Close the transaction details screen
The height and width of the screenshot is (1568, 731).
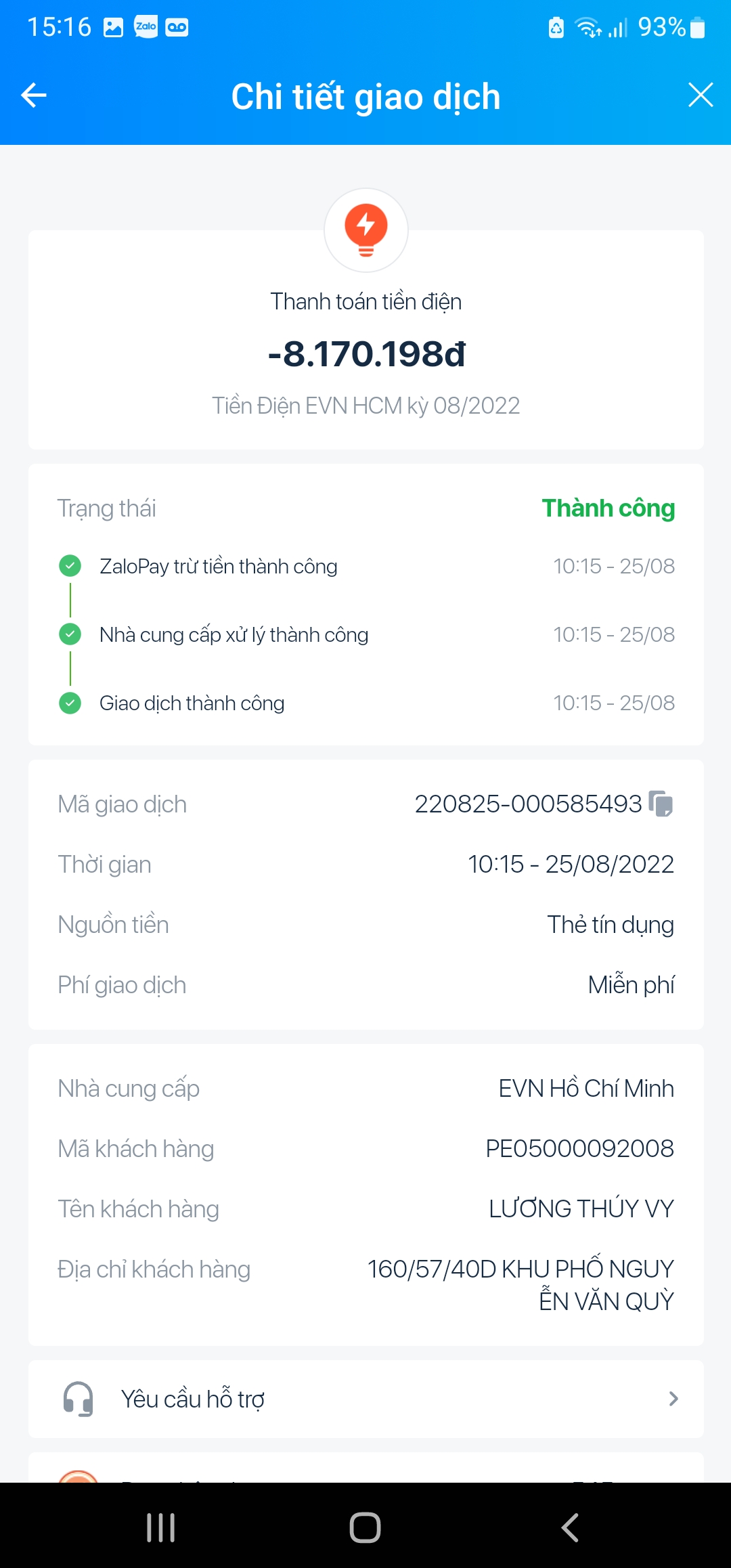point(700,95)
